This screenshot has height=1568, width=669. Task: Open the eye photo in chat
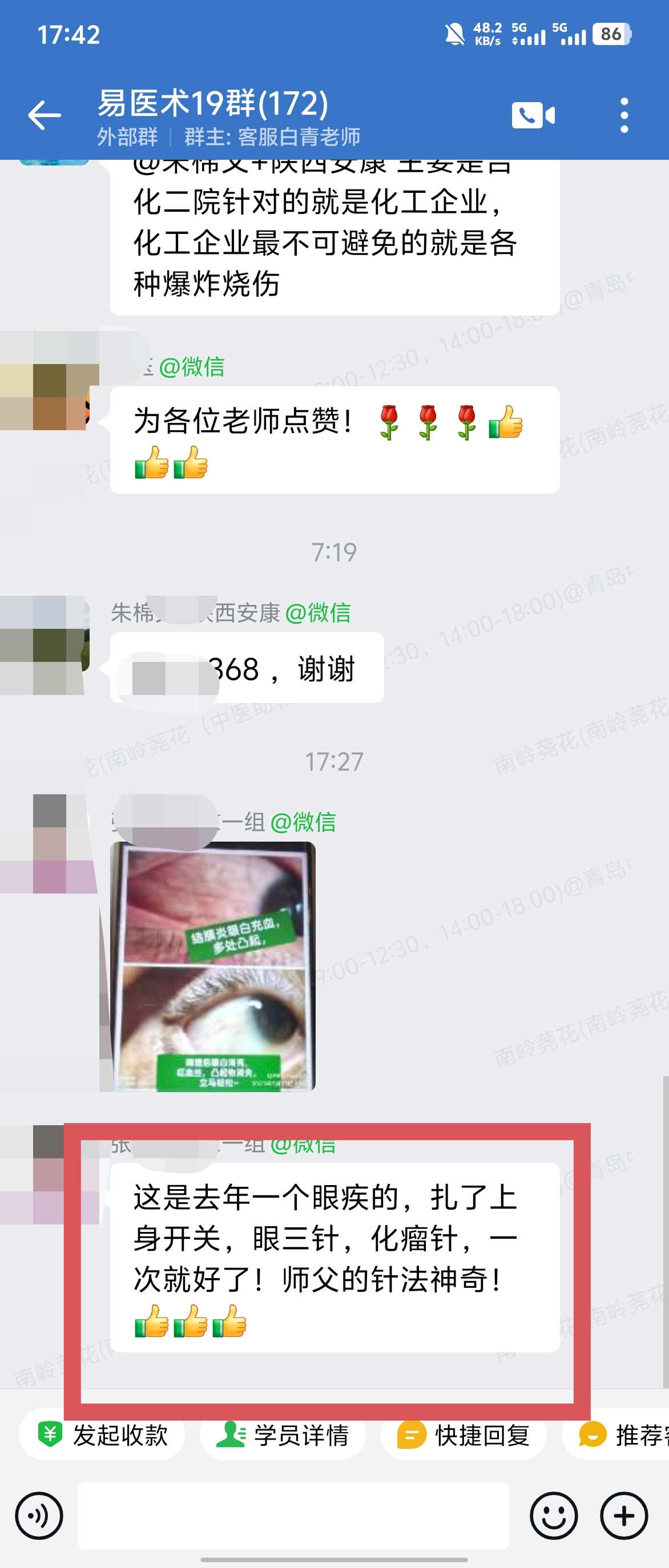pos(213,966)
